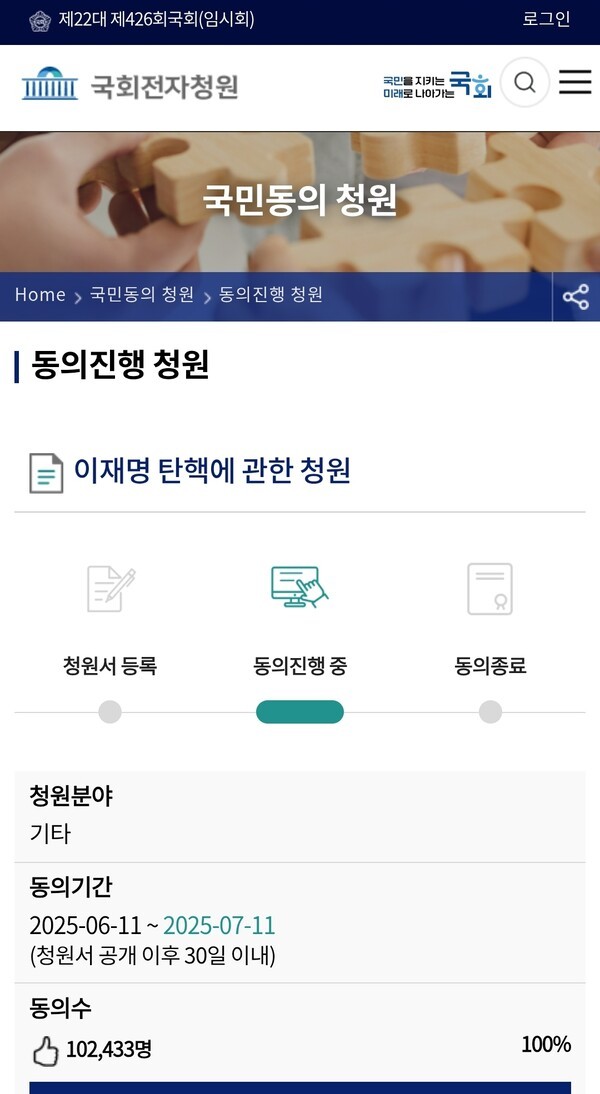The height and width of the screenshot is (1094, 600).
Task: Open the search magnifier icon
Action: [525, 83]
